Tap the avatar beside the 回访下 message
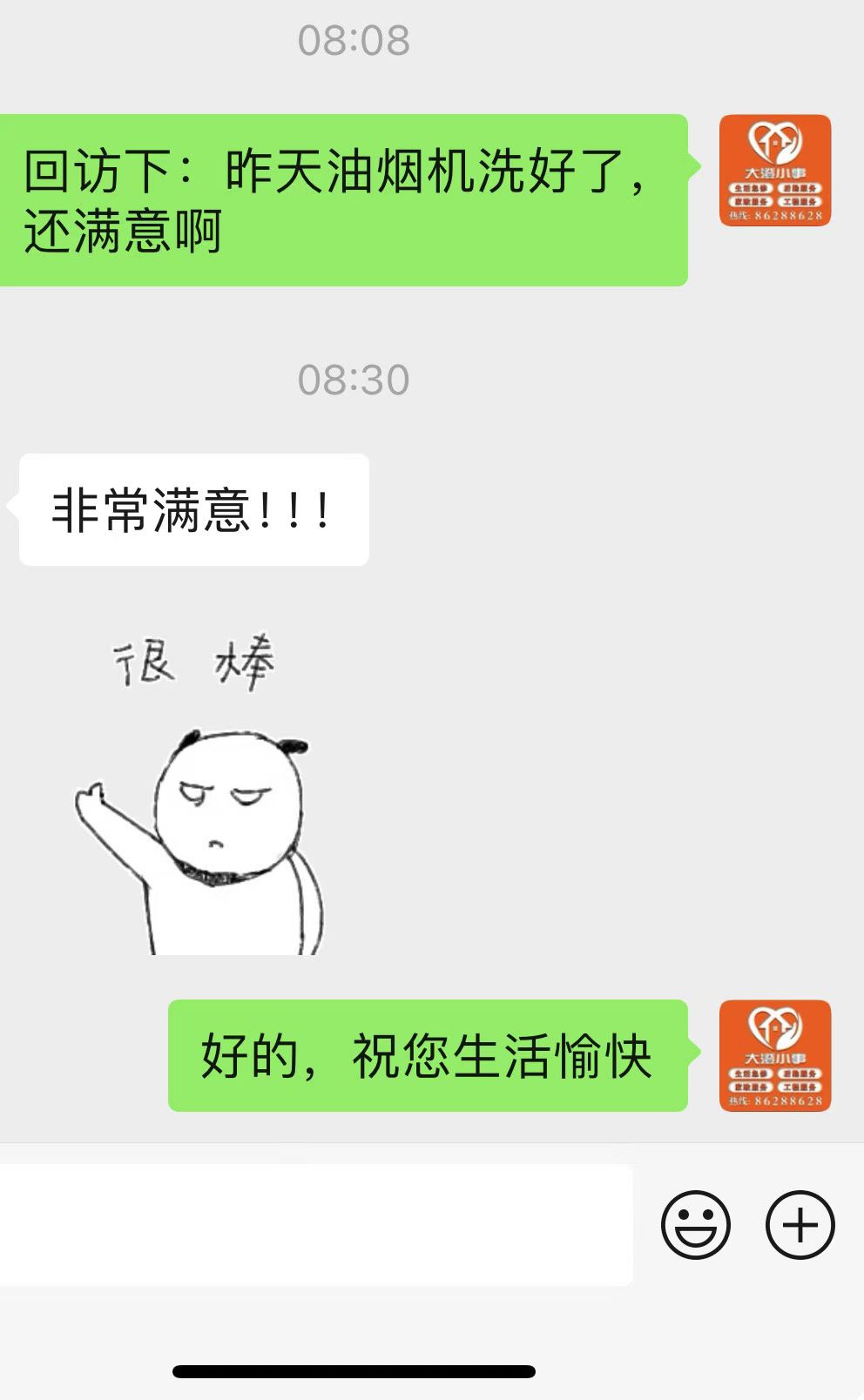The image size is (864, 1400). click(774, 171)
